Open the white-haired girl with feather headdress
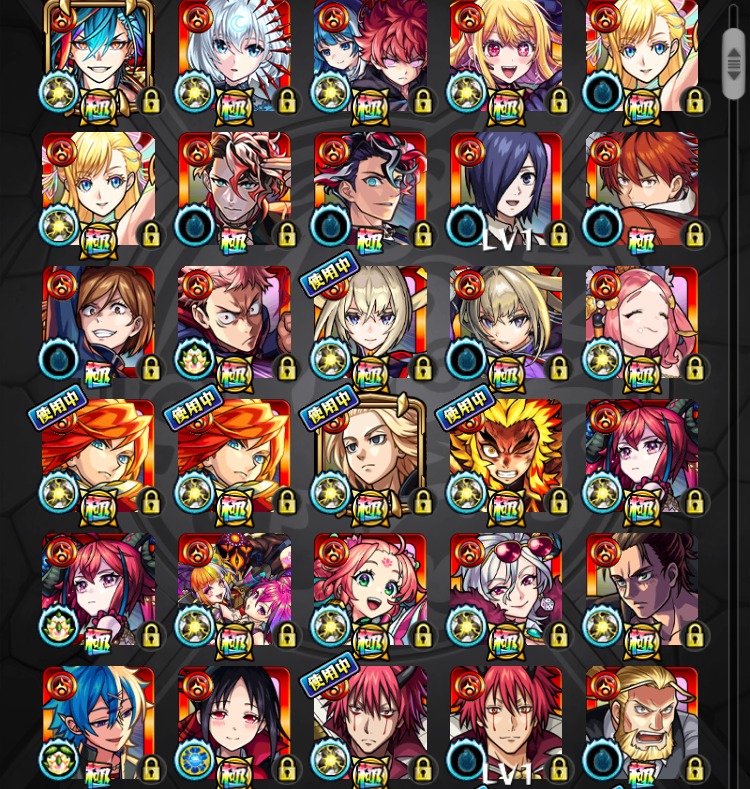 (234, 50)
